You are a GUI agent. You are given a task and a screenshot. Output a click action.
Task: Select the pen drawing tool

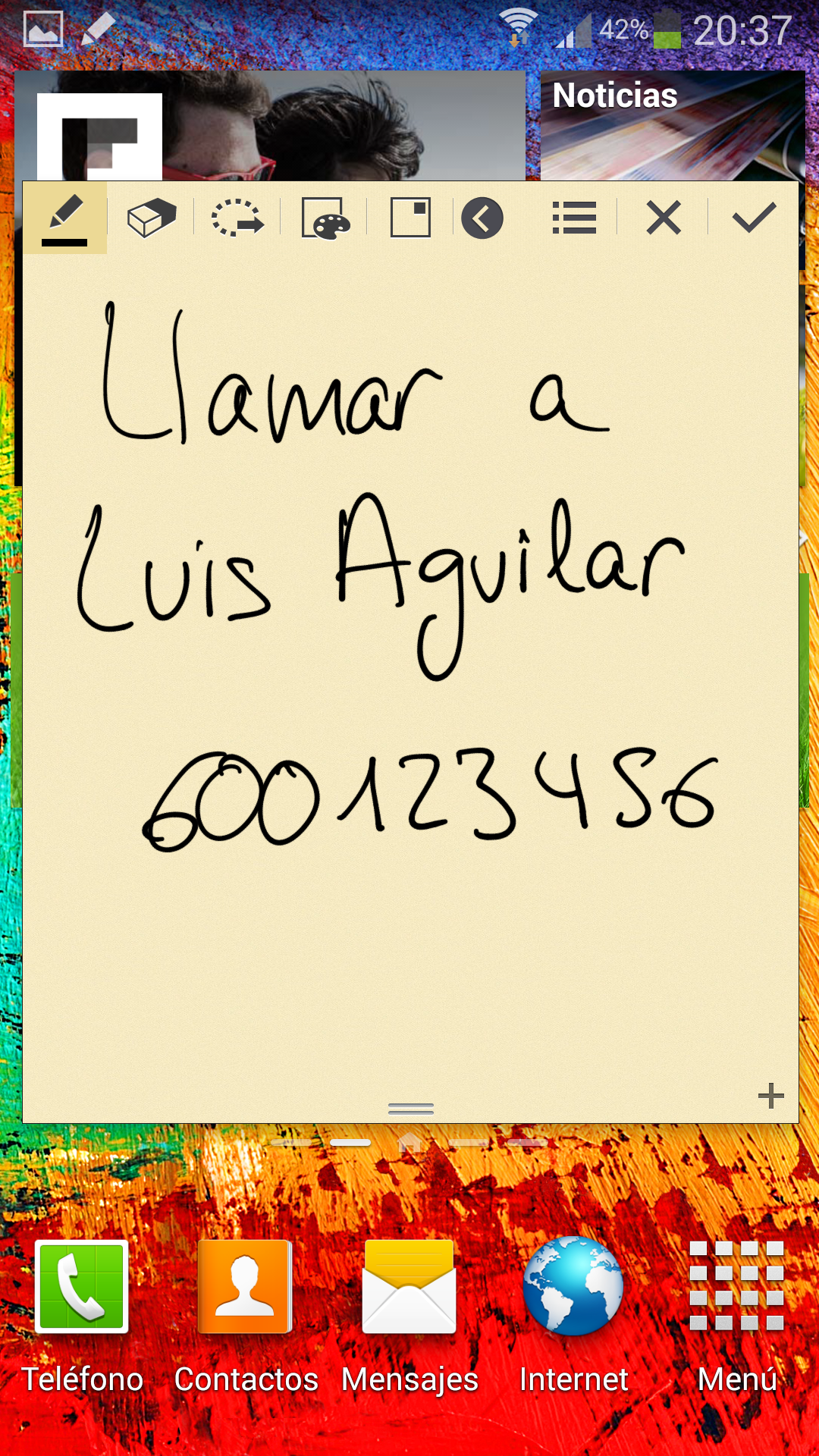click(64, 218)
